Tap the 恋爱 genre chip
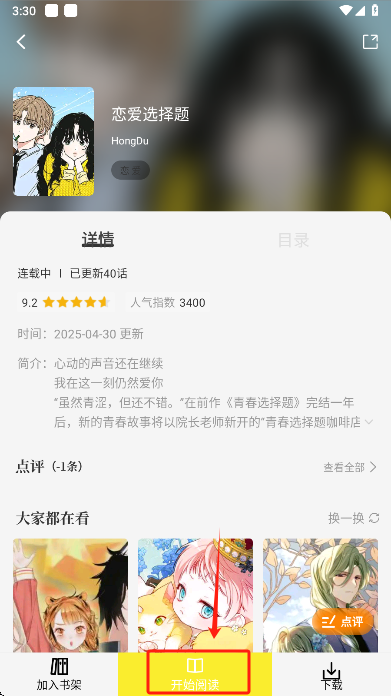The width and height of the screenshot is (391, 696). click(x=130, y=170)
